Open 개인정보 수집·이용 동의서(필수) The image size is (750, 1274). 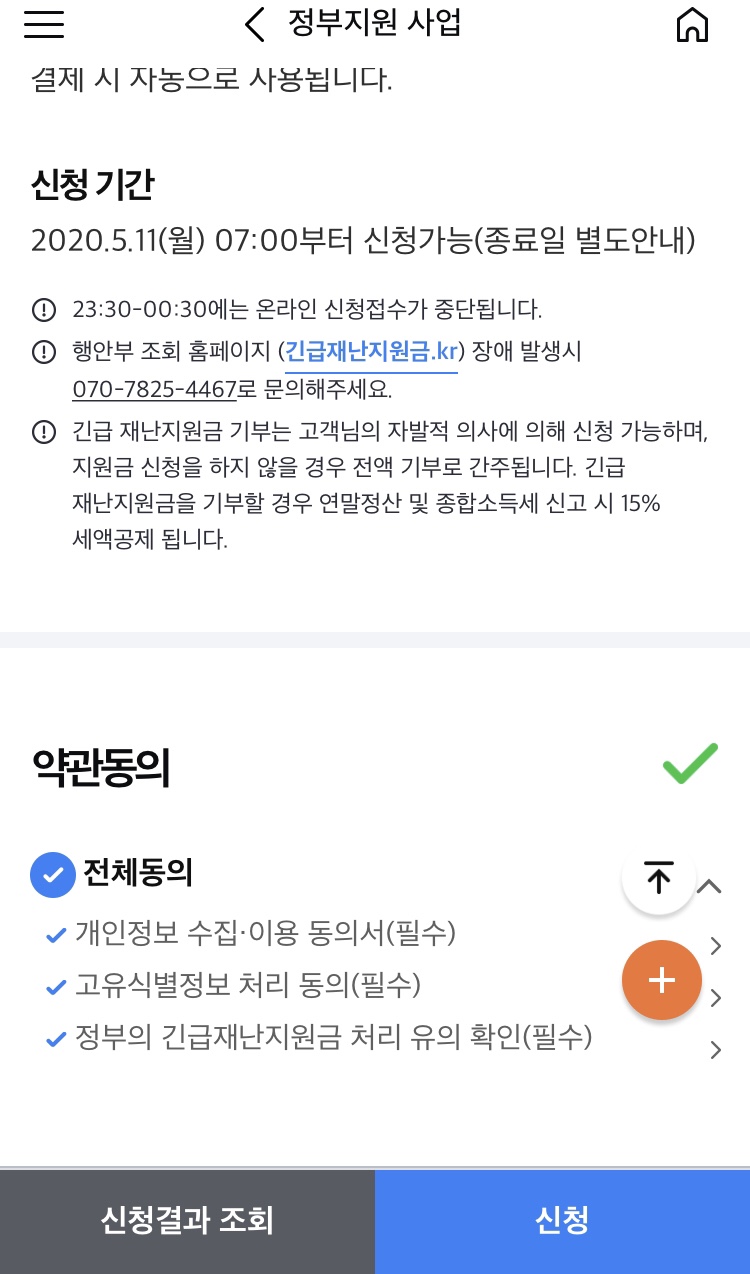[266, 934]
